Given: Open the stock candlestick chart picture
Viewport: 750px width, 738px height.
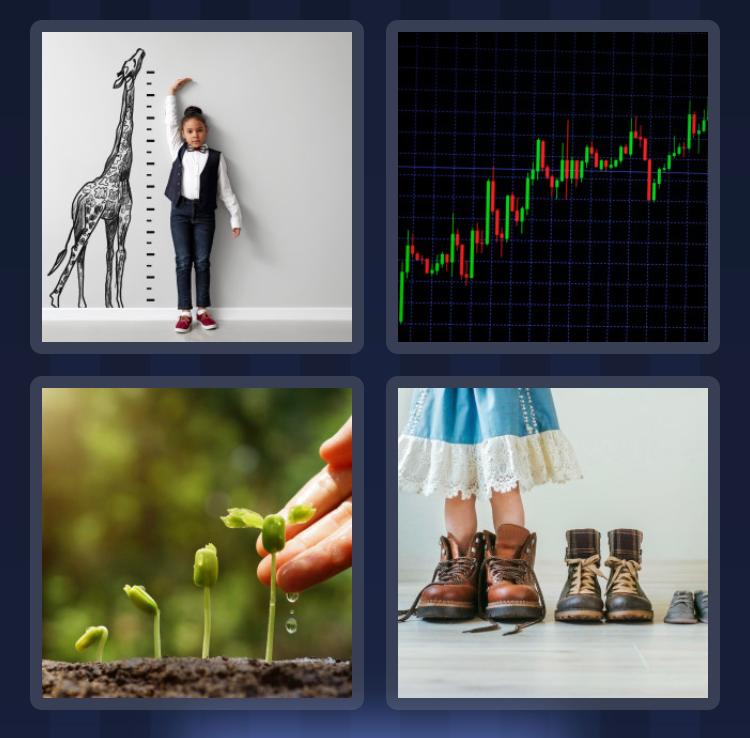Looking at the screenshot, I should point(552,187).
